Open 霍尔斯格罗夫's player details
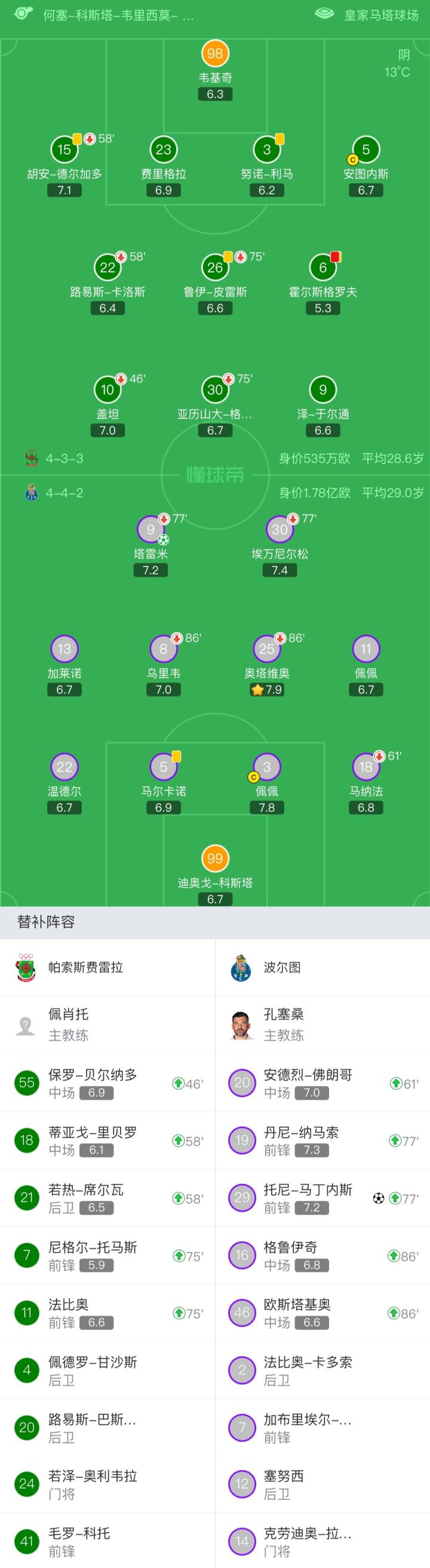This screenshot has height=1568, width=430. [x=323, y=284]
